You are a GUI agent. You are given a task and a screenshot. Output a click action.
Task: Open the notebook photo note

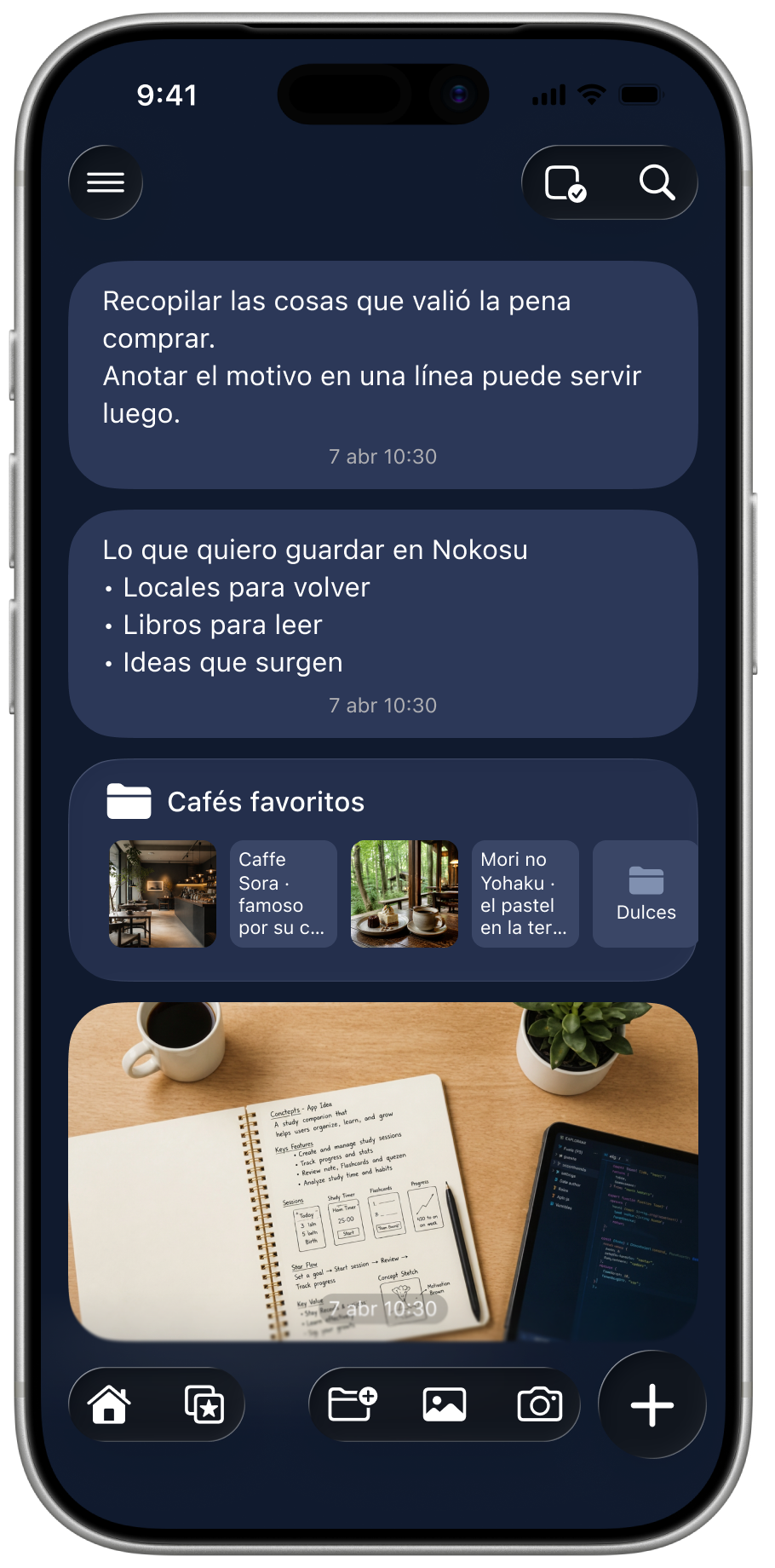[x=383, y=1172]
